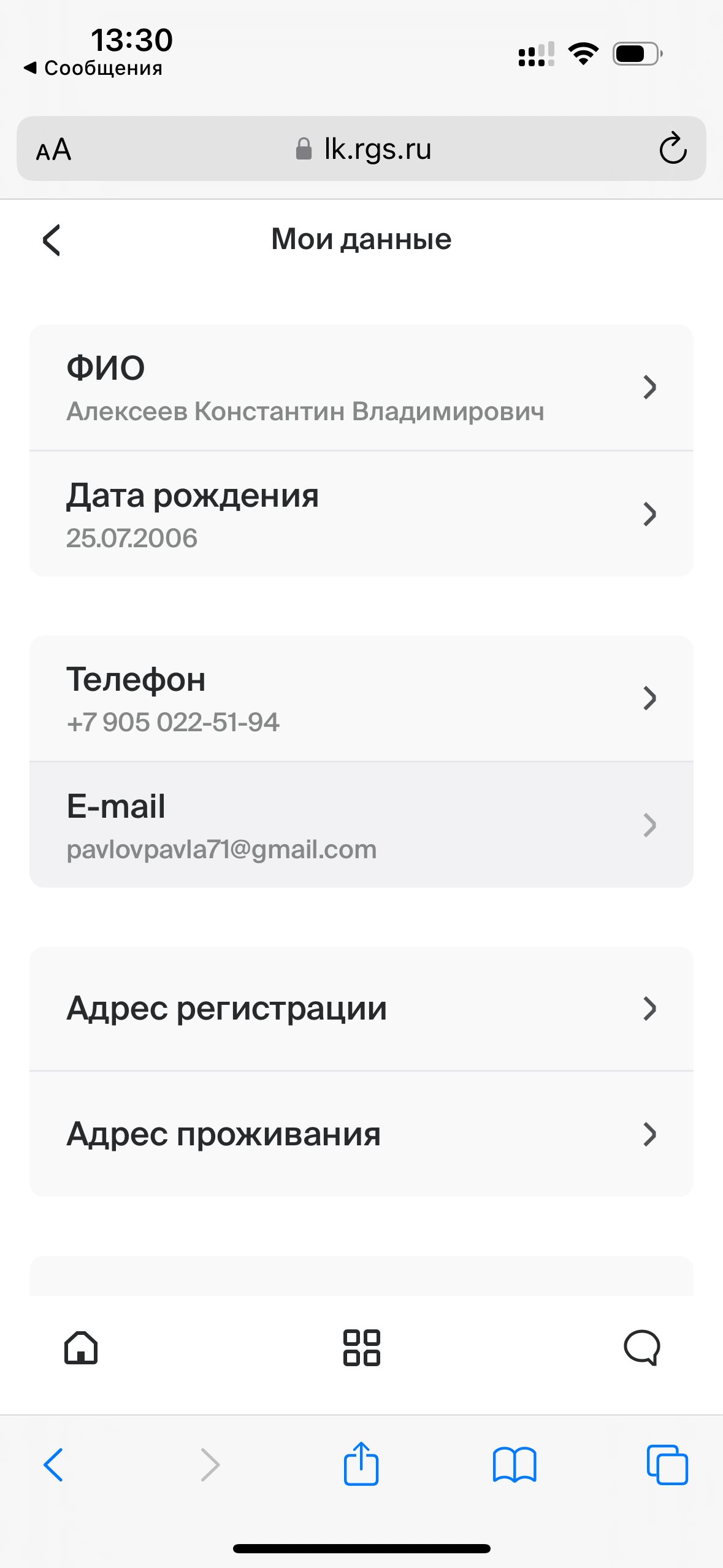Show open Safari tabs
The image size is (723, 1568).
(x=667, y=1465)
